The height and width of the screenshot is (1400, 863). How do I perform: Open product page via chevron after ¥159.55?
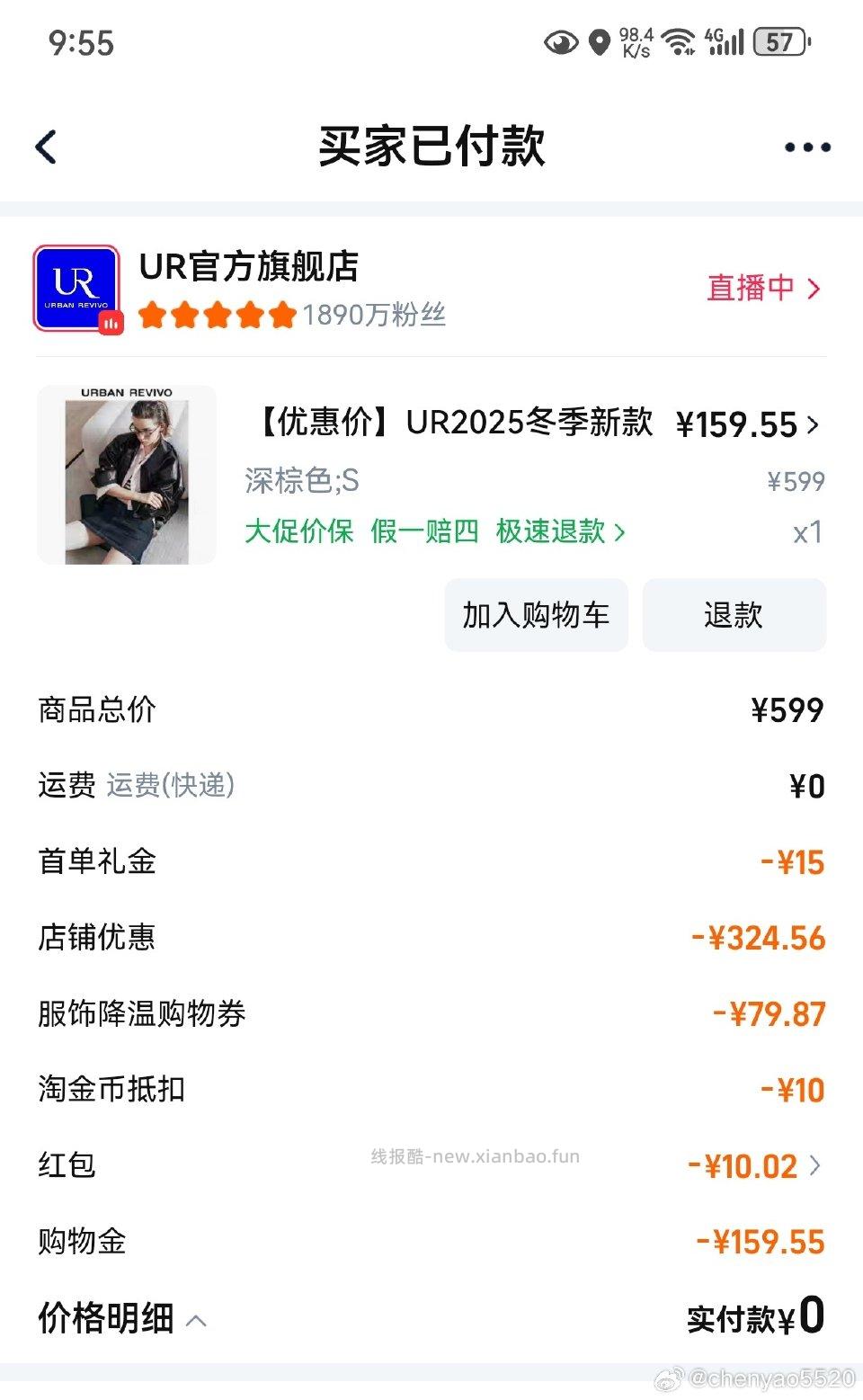[x=814, y=424]
